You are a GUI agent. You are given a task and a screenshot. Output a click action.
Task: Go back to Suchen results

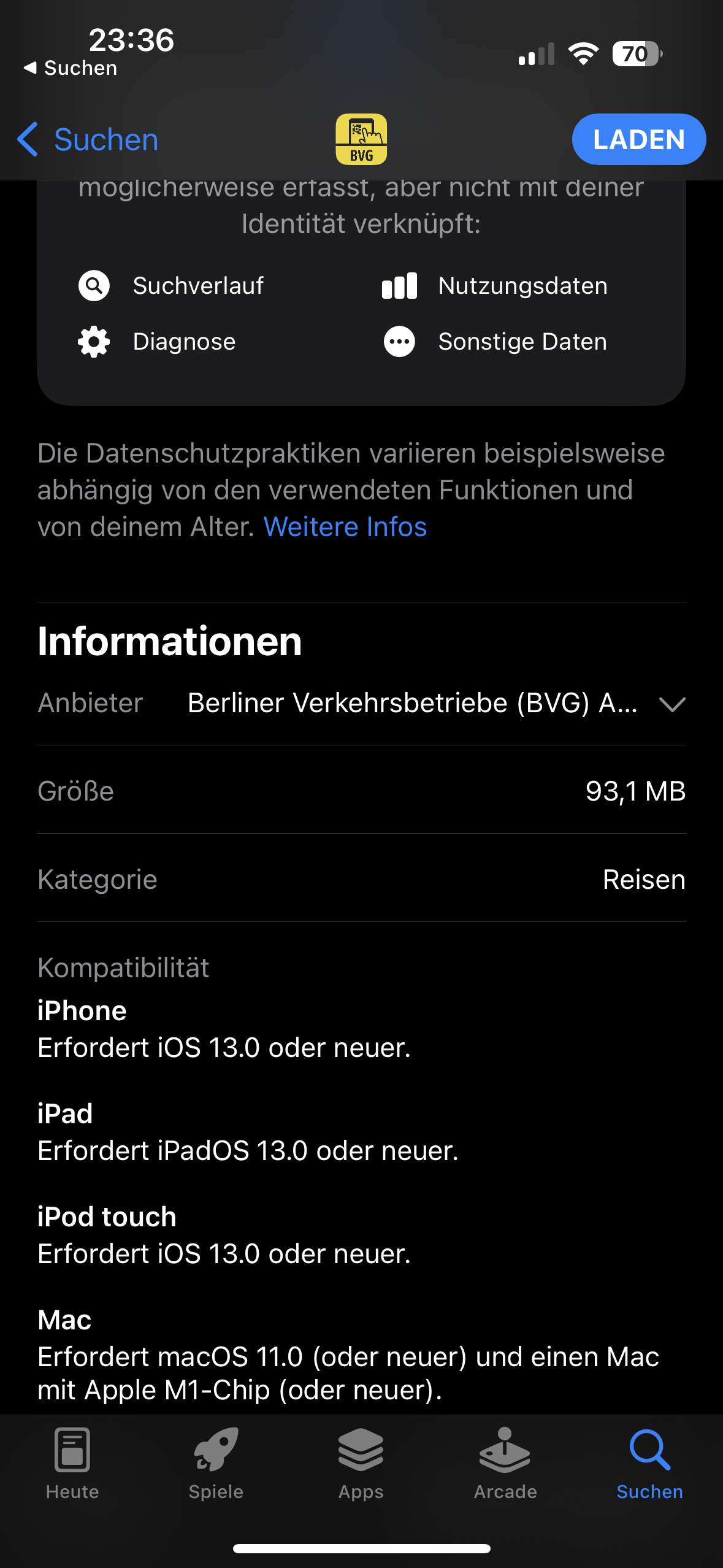point(88,140)
